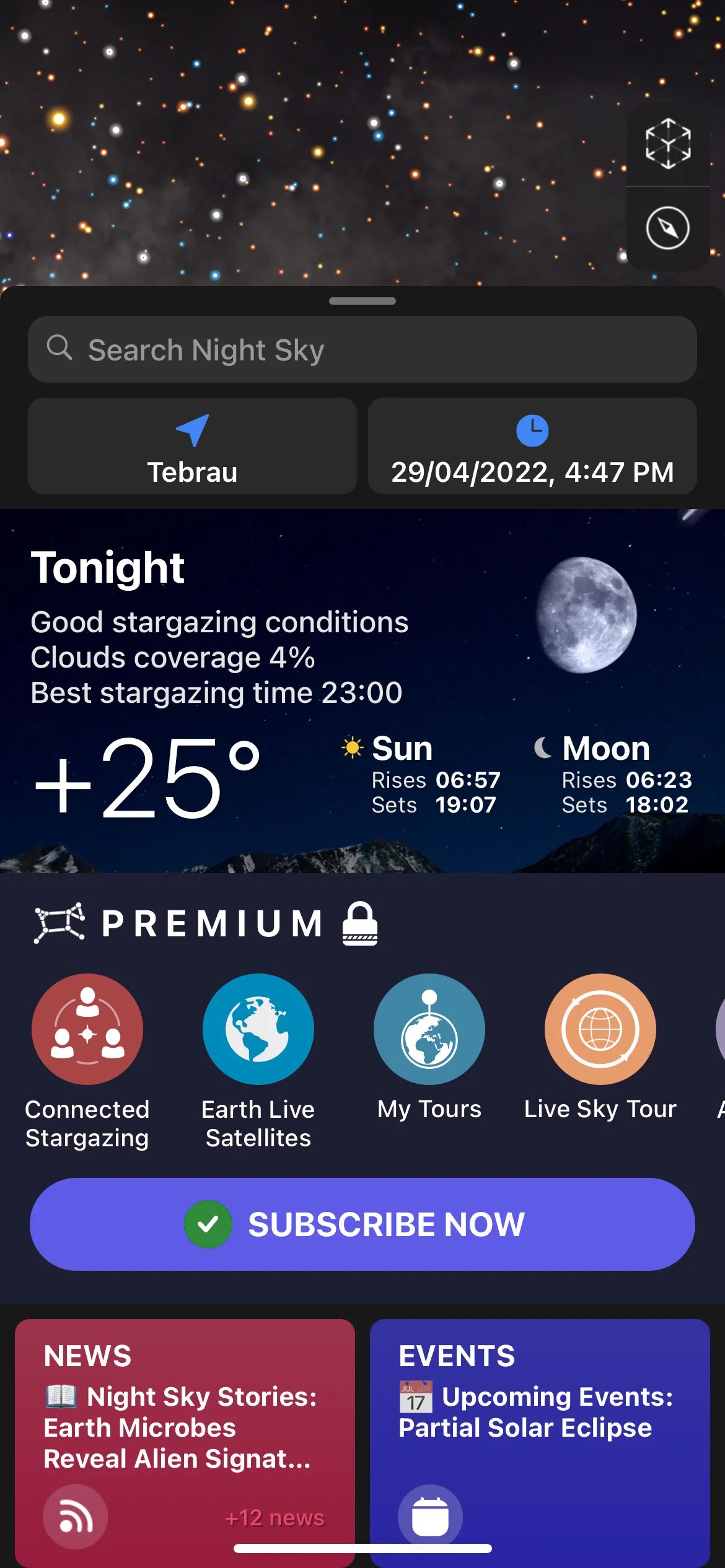Open the +12 news link
The image size is (725, 1568).
tap(274, 1517)
